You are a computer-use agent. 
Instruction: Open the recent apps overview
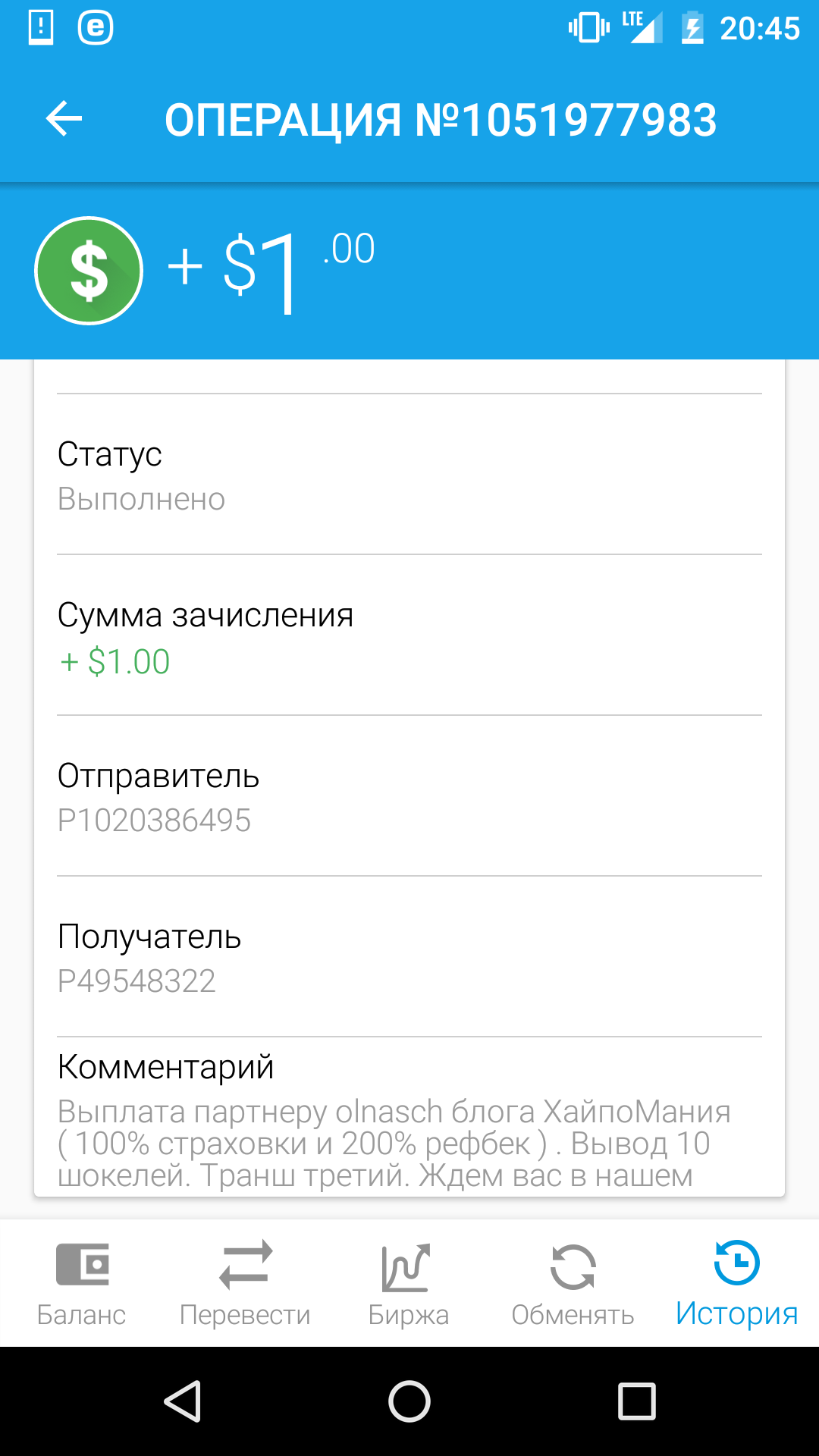coord(636,1401)
